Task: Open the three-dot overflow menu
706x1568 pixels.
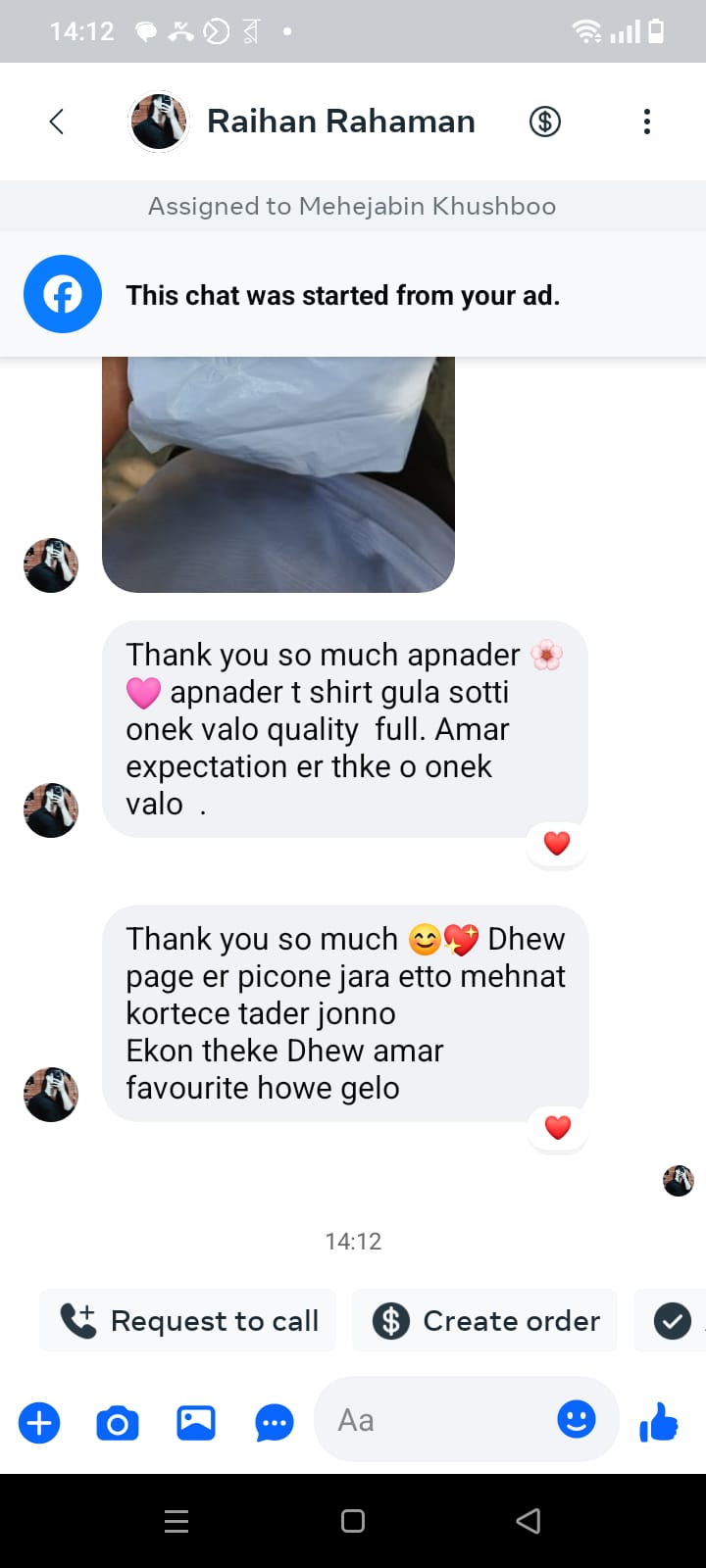Action: (646, 122)
